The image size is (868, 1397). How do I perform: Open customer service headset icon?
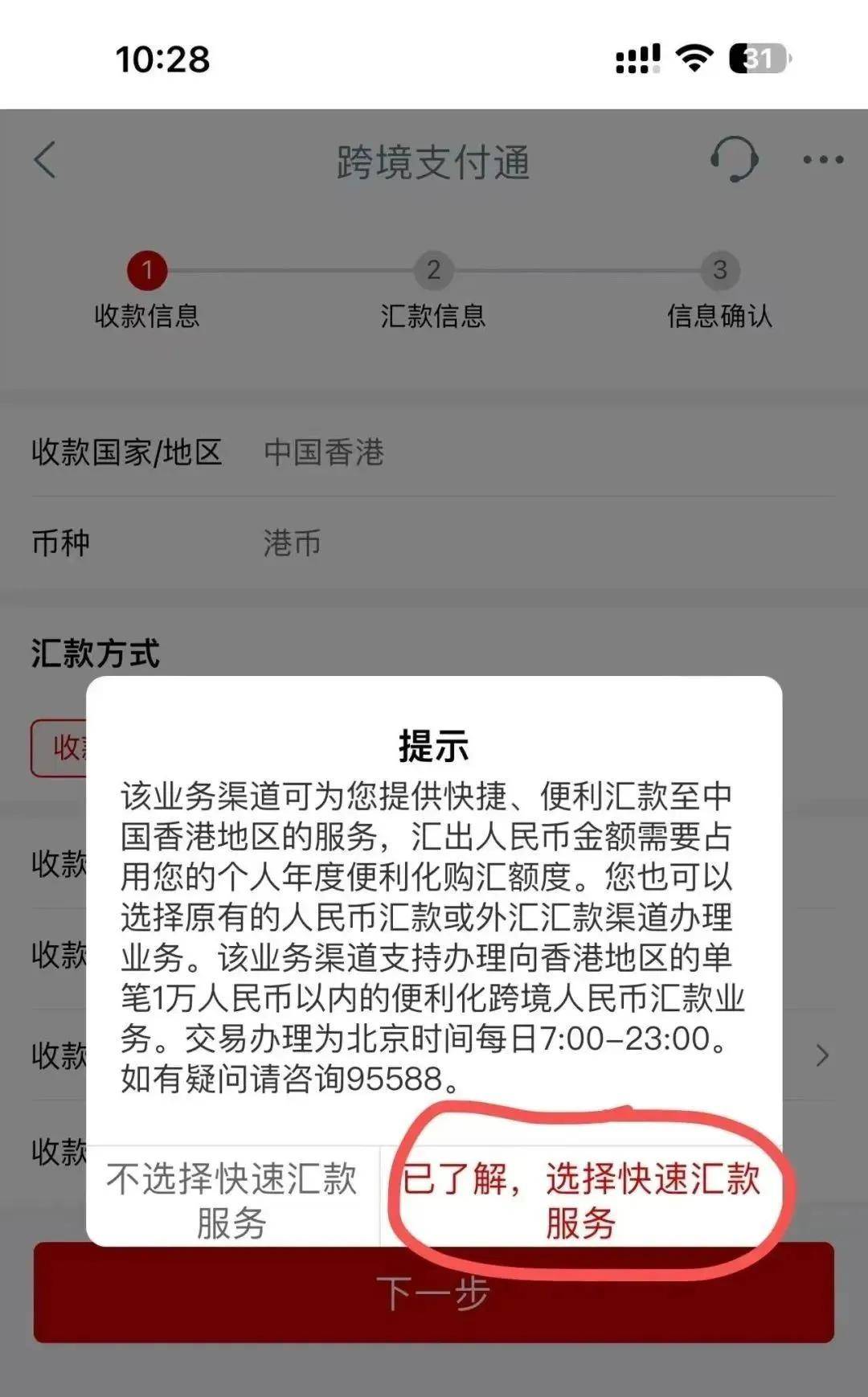pos(734,159)
